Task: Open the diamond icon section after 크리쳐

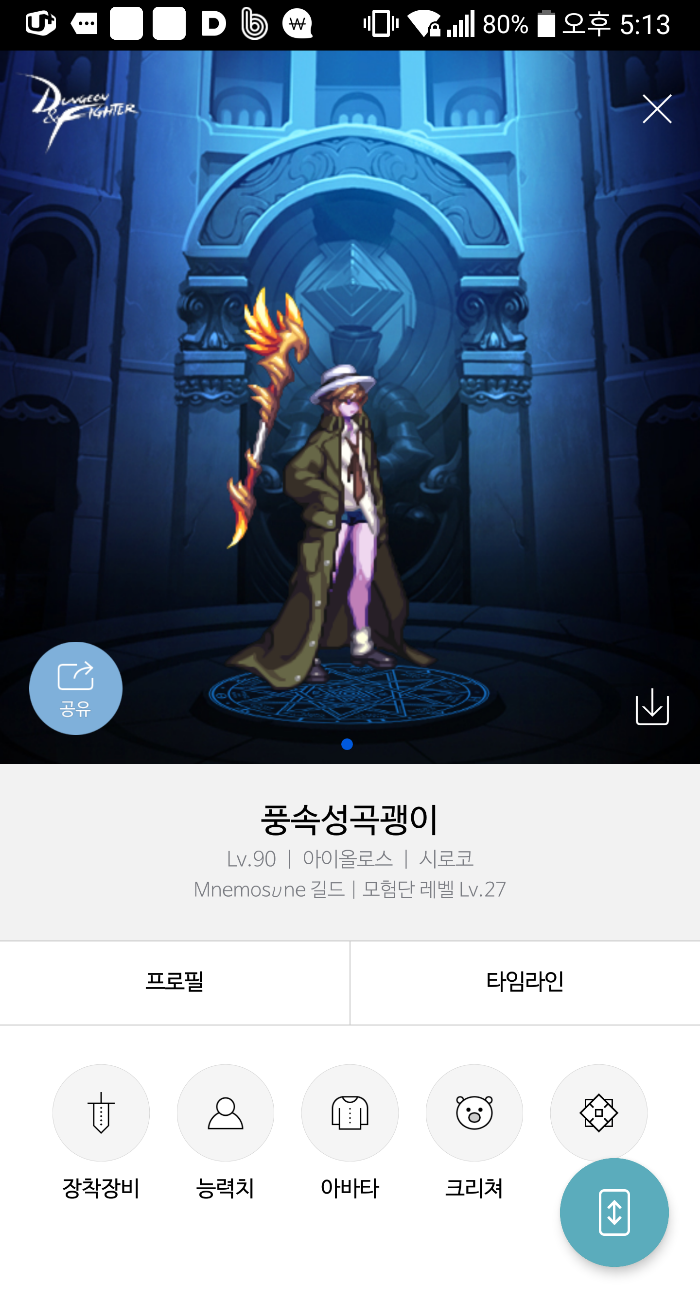Action: 598,1111
